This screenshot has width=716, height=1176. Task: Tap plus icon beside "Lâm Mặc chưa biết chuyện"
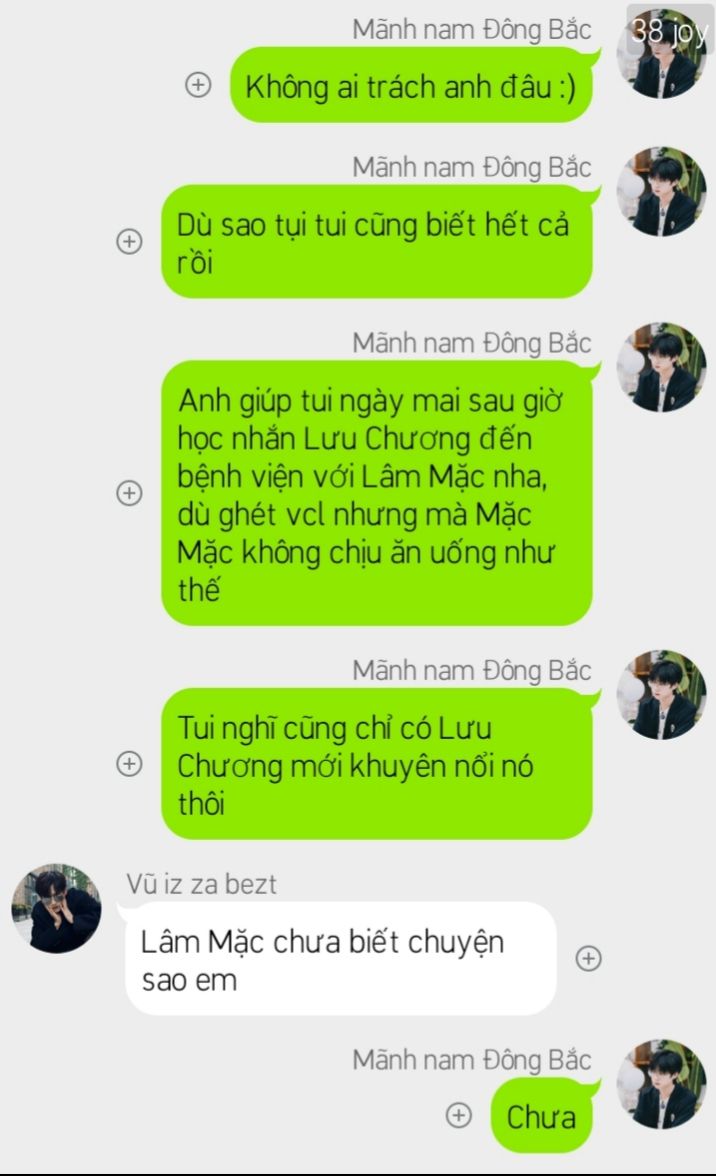(589, 958)
